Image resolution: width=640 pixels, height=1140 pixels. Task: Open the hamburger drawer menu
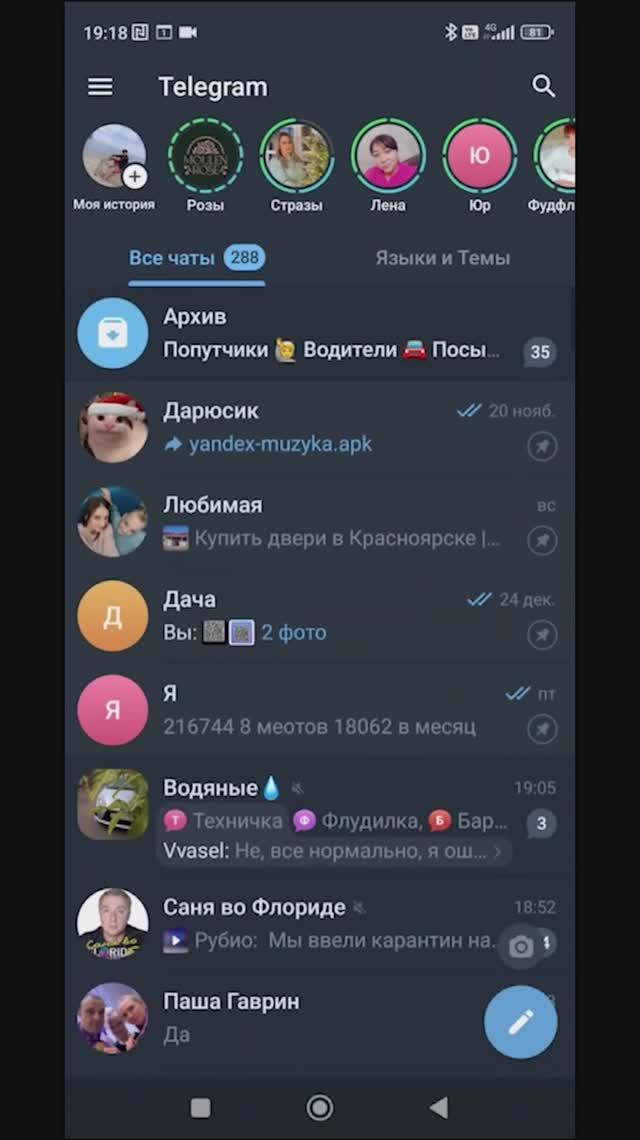[x=100, y=87]
